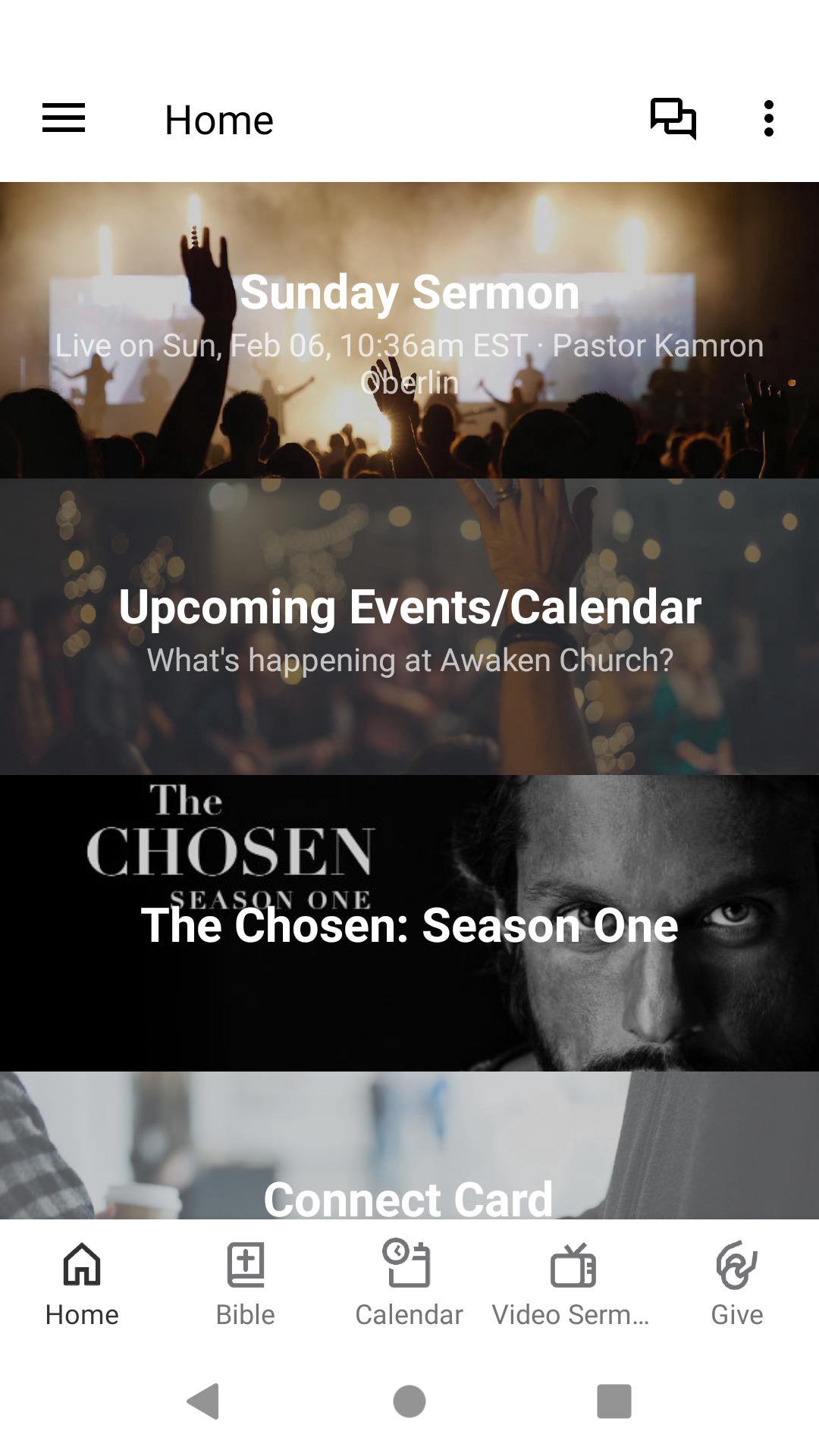Open the Sunday Sermon card
This screenshot has width=819, height=1456.
pos(409,330)
